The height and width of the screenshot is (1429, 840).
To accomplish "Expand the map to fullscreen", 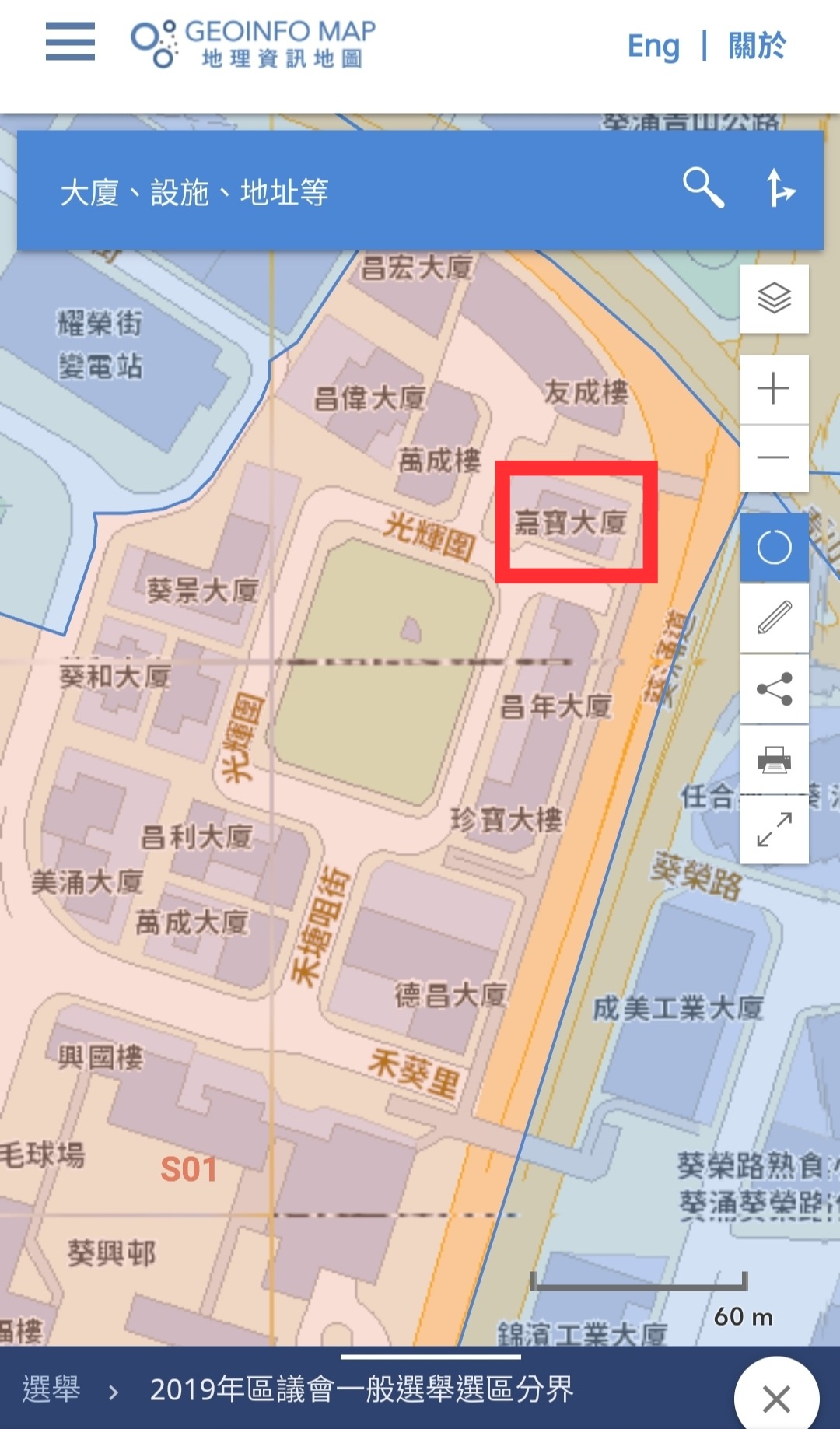I will [x=774, y=829].
